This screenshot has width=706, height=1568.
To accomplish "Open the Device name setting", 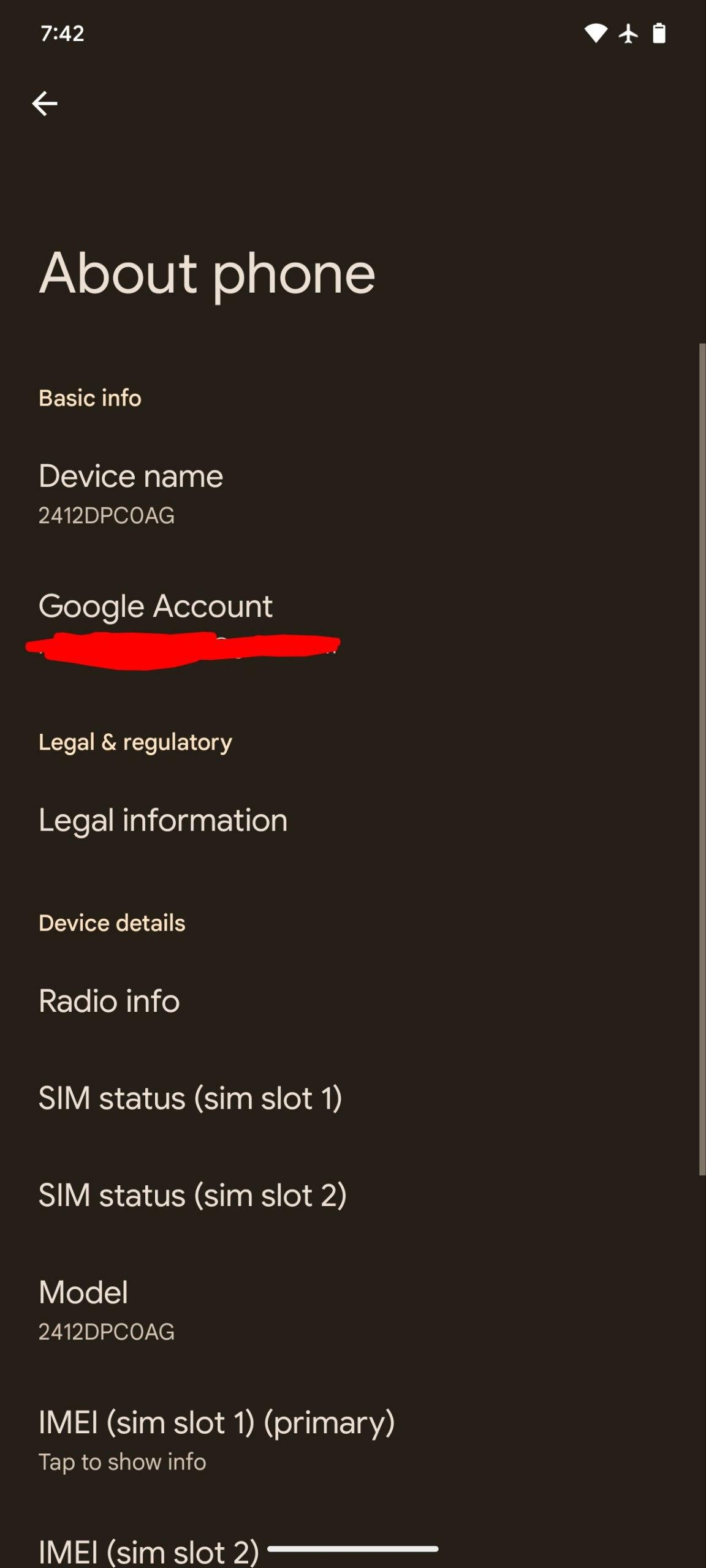I will point(131,492).
